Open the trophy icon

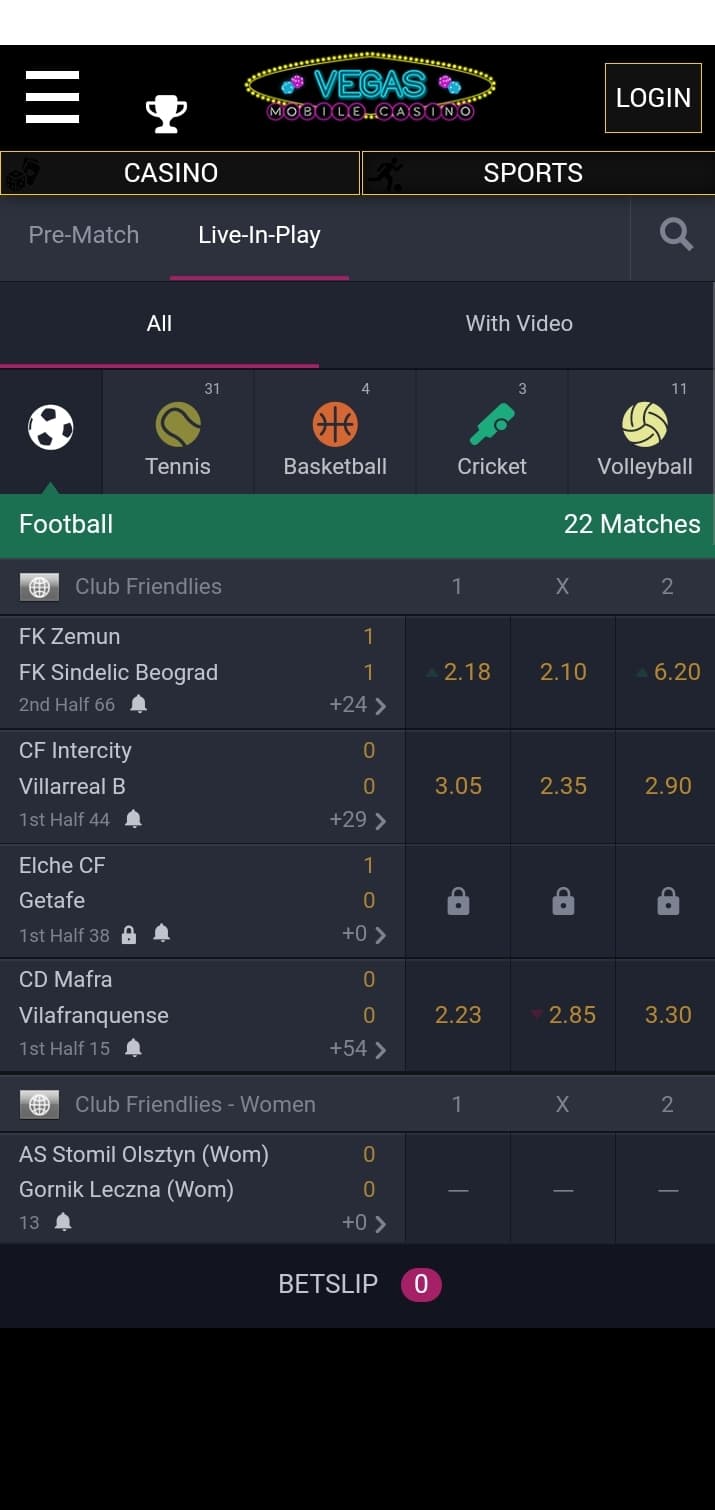(166, 114)
